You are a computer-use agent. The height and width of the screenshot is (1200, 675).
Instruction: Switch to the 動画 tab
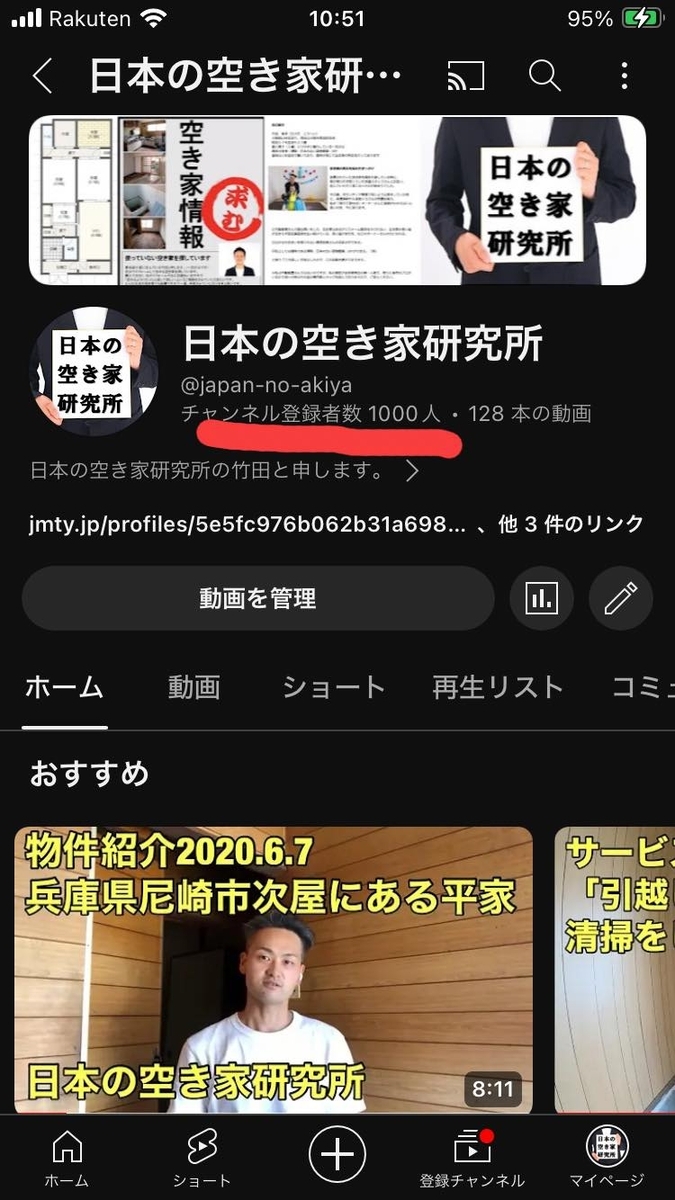194,688
